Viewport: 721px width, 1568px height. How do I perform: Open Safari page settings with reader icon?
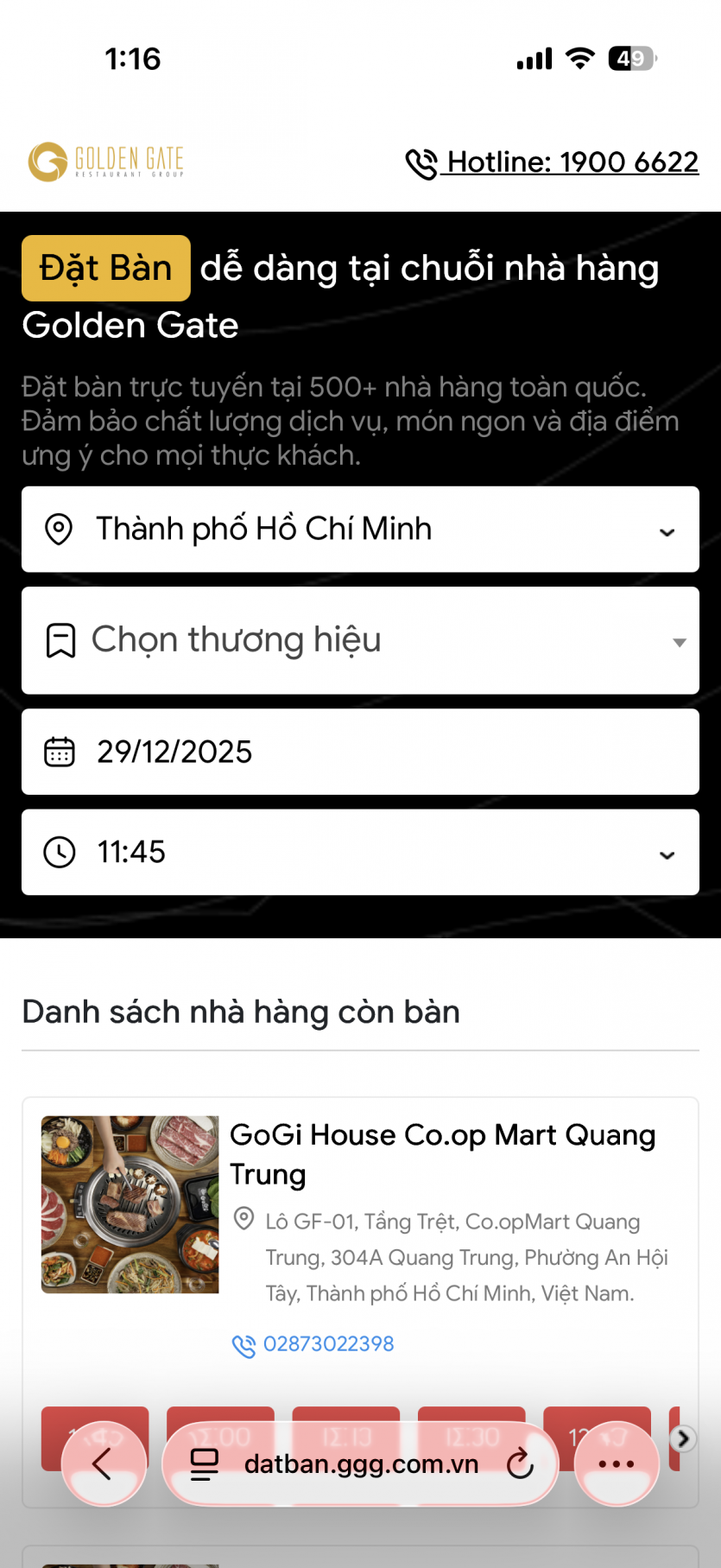205,1463
